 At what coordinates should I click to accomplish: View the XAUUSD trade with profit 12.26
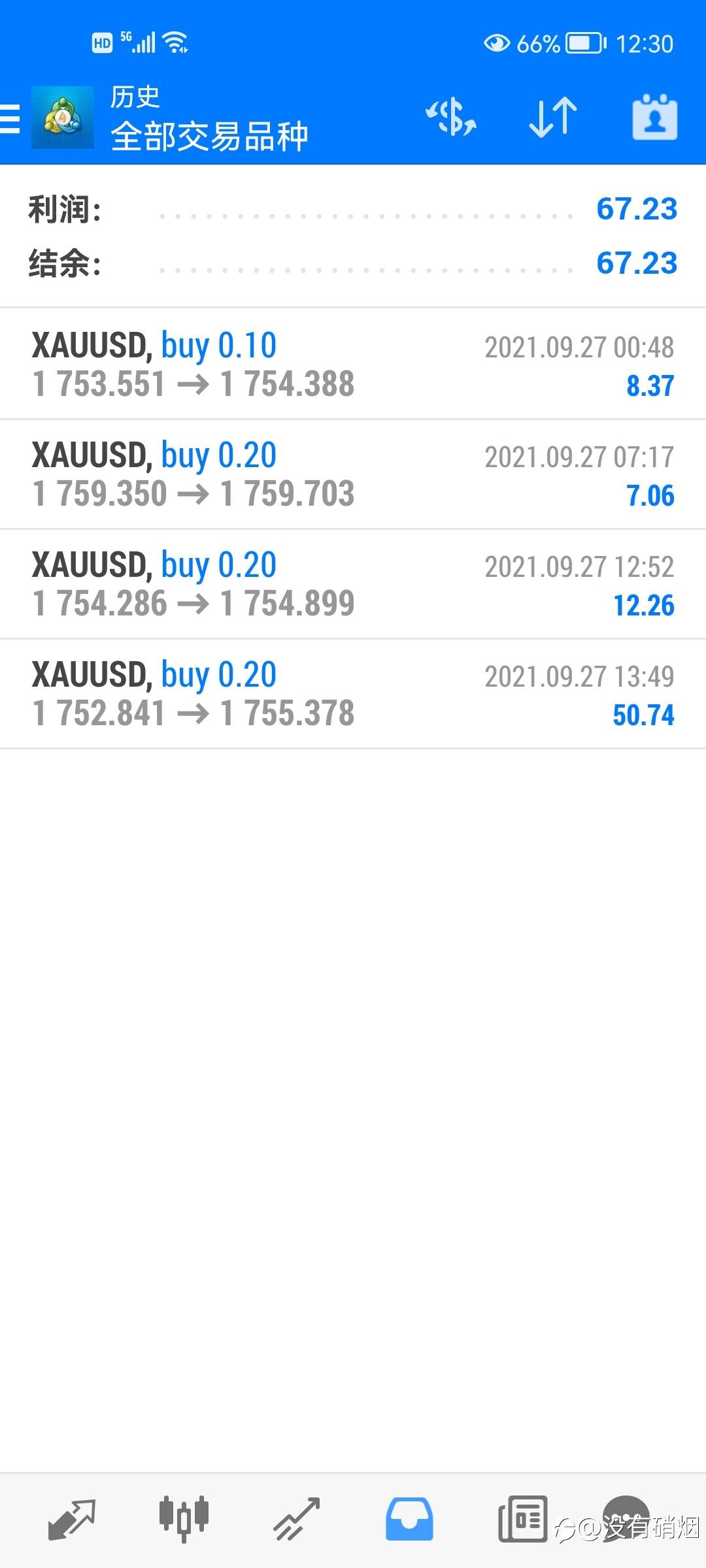353,584
